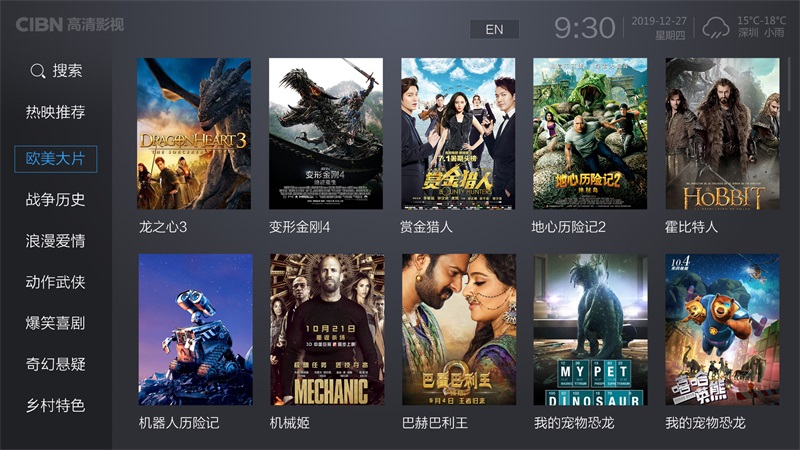Open the movie 机械姬
Viewport: 800px width, 450px height.
point(326,329)
